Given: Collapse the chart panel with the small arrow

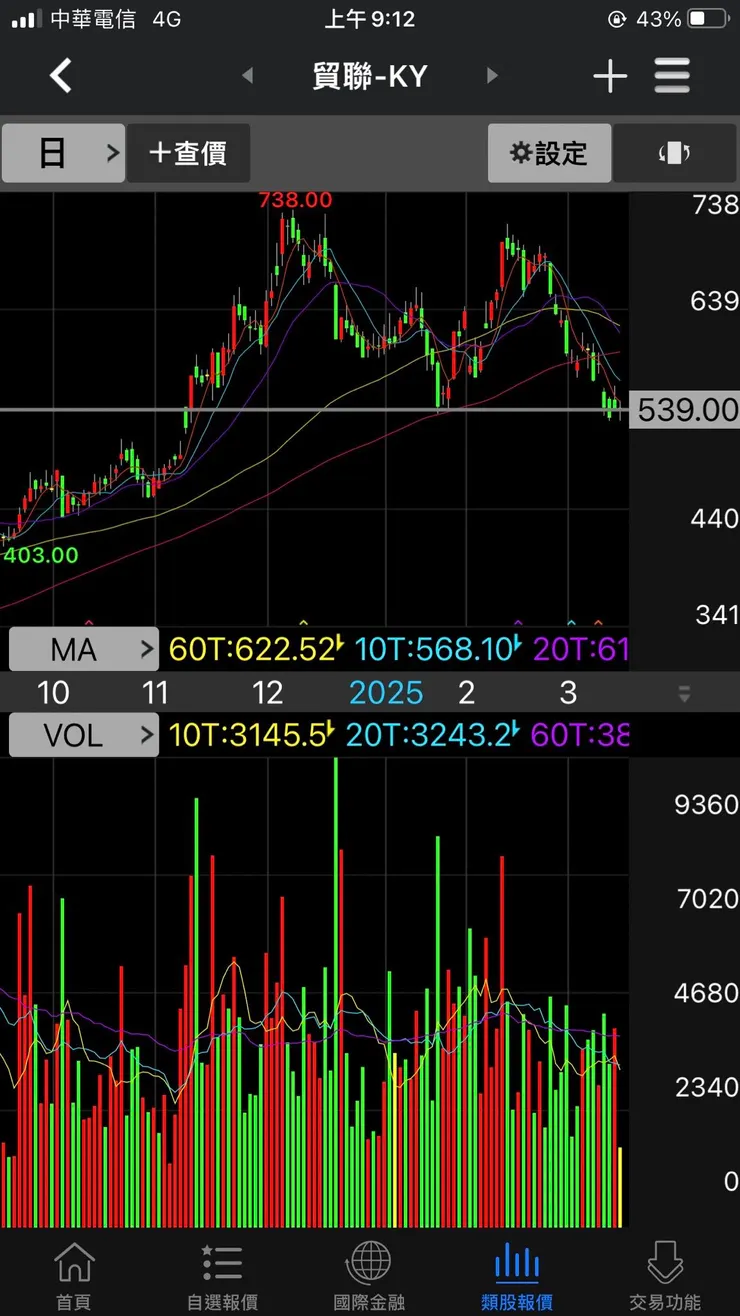Looking at the screenshot, I should (685, 693).
